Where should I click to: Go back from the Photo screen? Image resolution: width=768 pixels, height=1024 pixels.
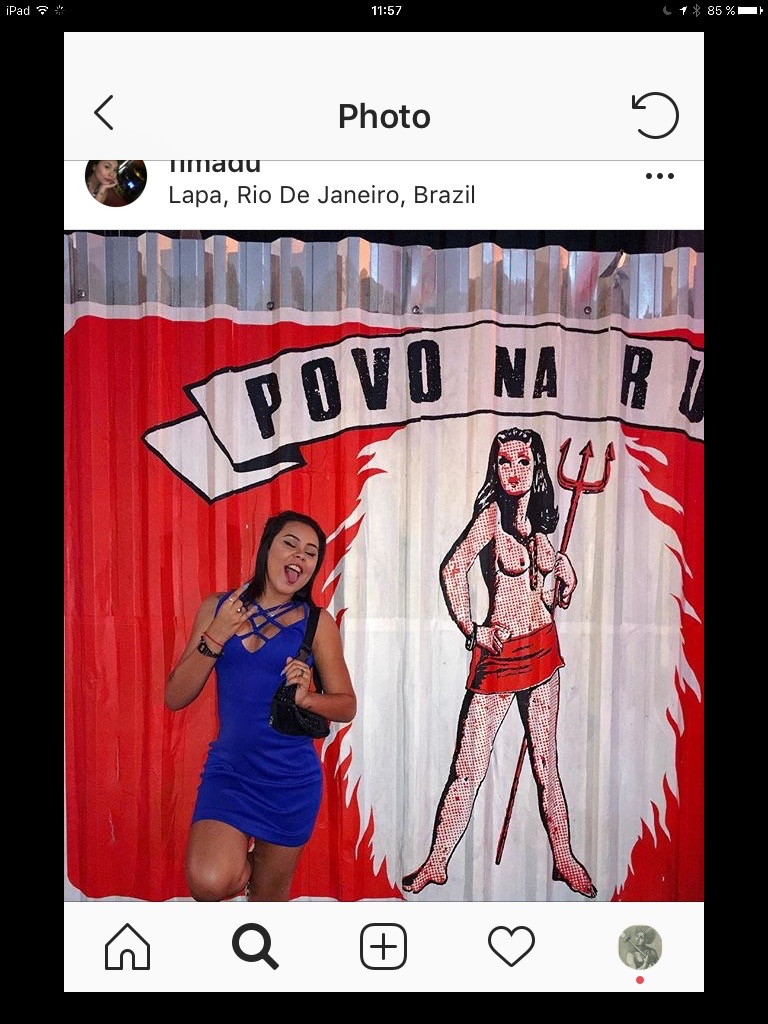104,113
